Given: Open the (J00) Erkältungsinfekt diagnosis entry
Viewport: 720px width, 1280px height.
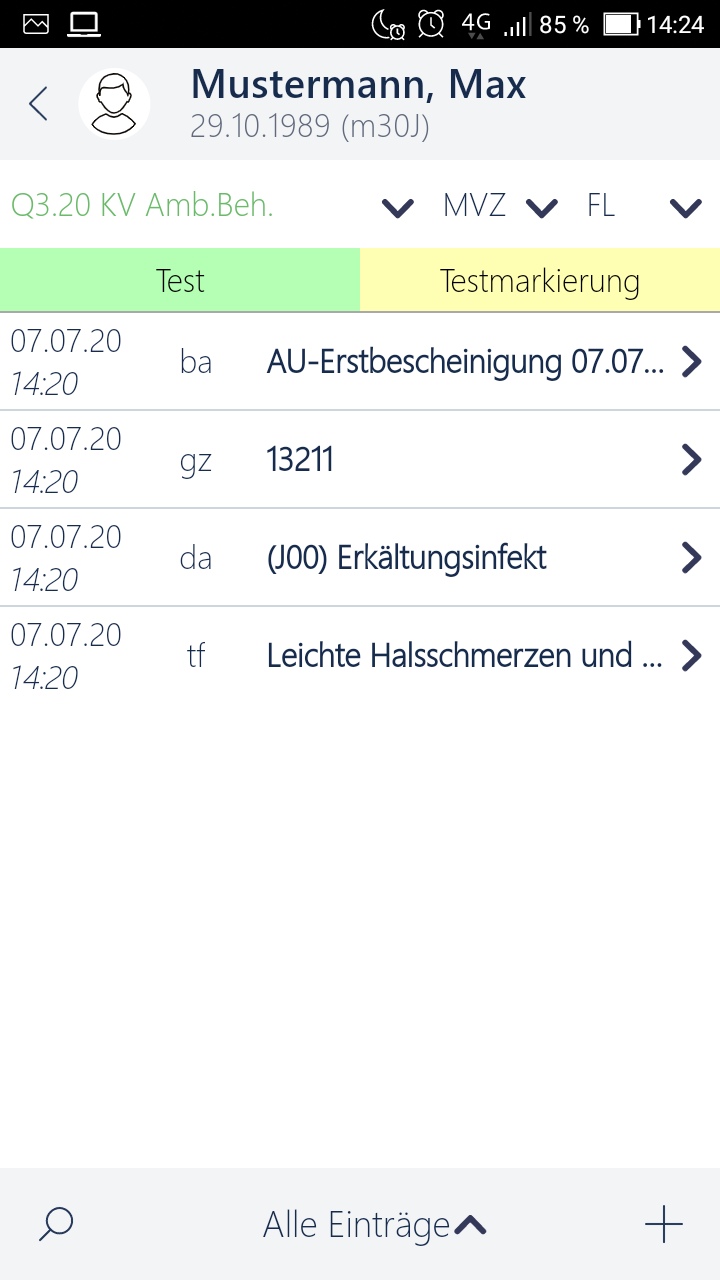Looking at the screenshot, I should coord(360,558).
